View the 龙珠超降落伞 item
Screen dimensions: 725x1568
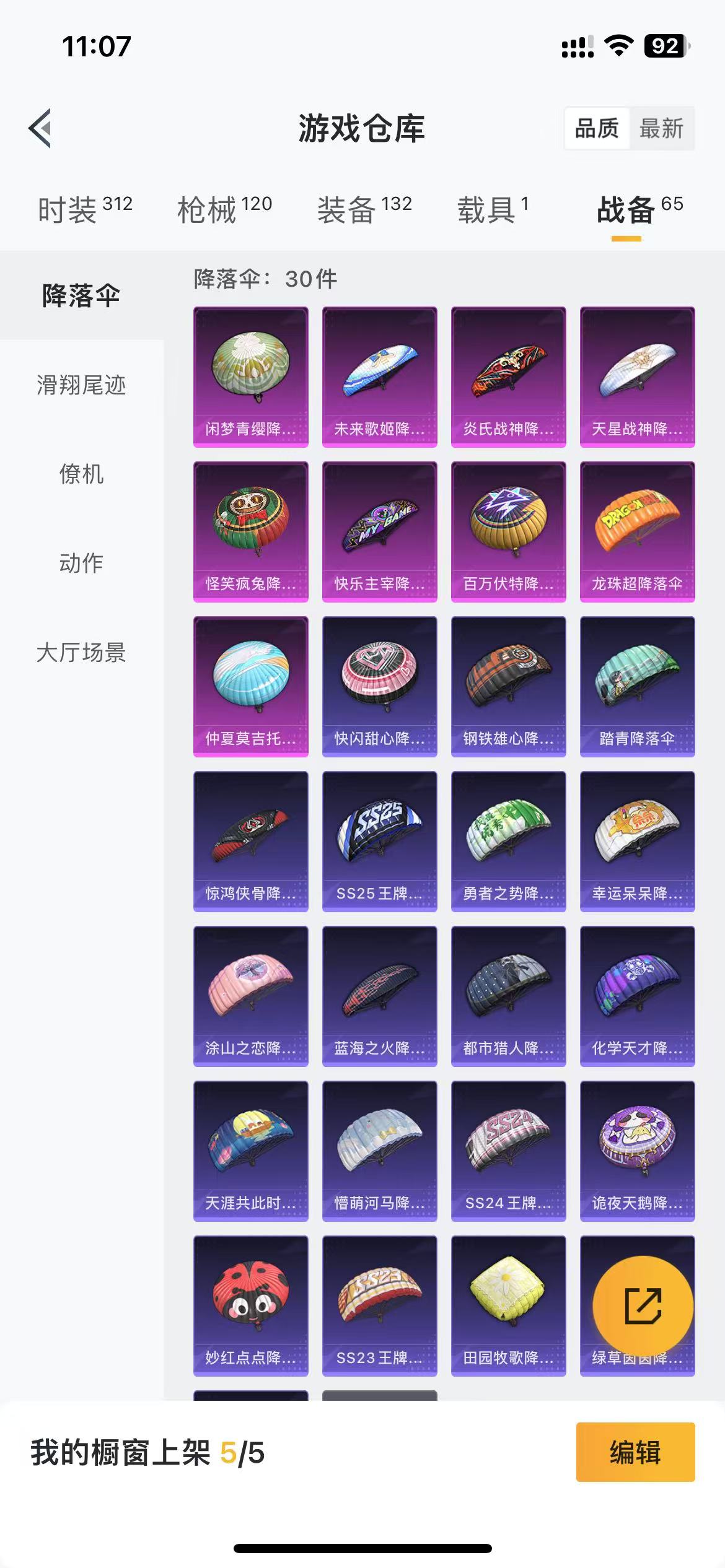[637, 531]
